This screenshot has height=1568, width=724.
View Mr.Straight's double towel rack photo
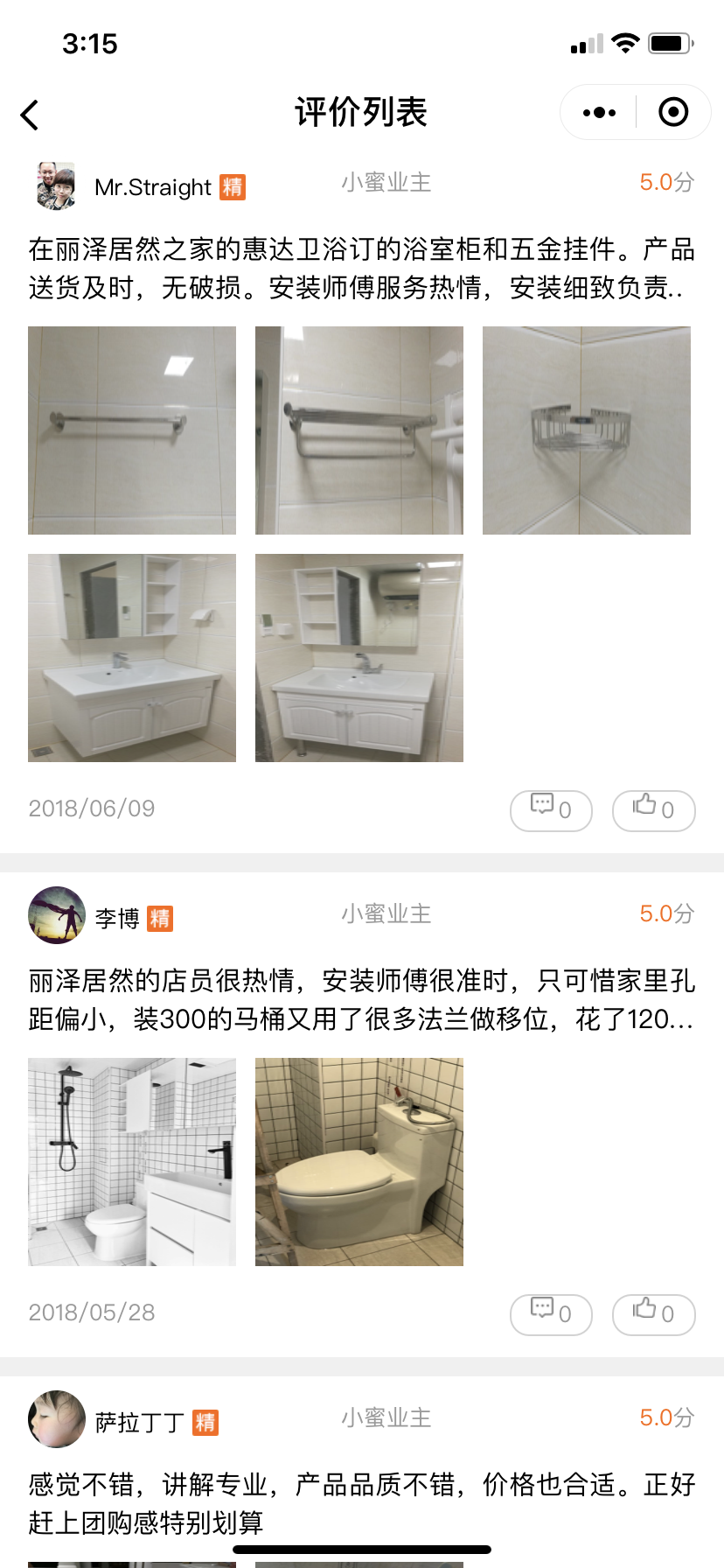359,430
